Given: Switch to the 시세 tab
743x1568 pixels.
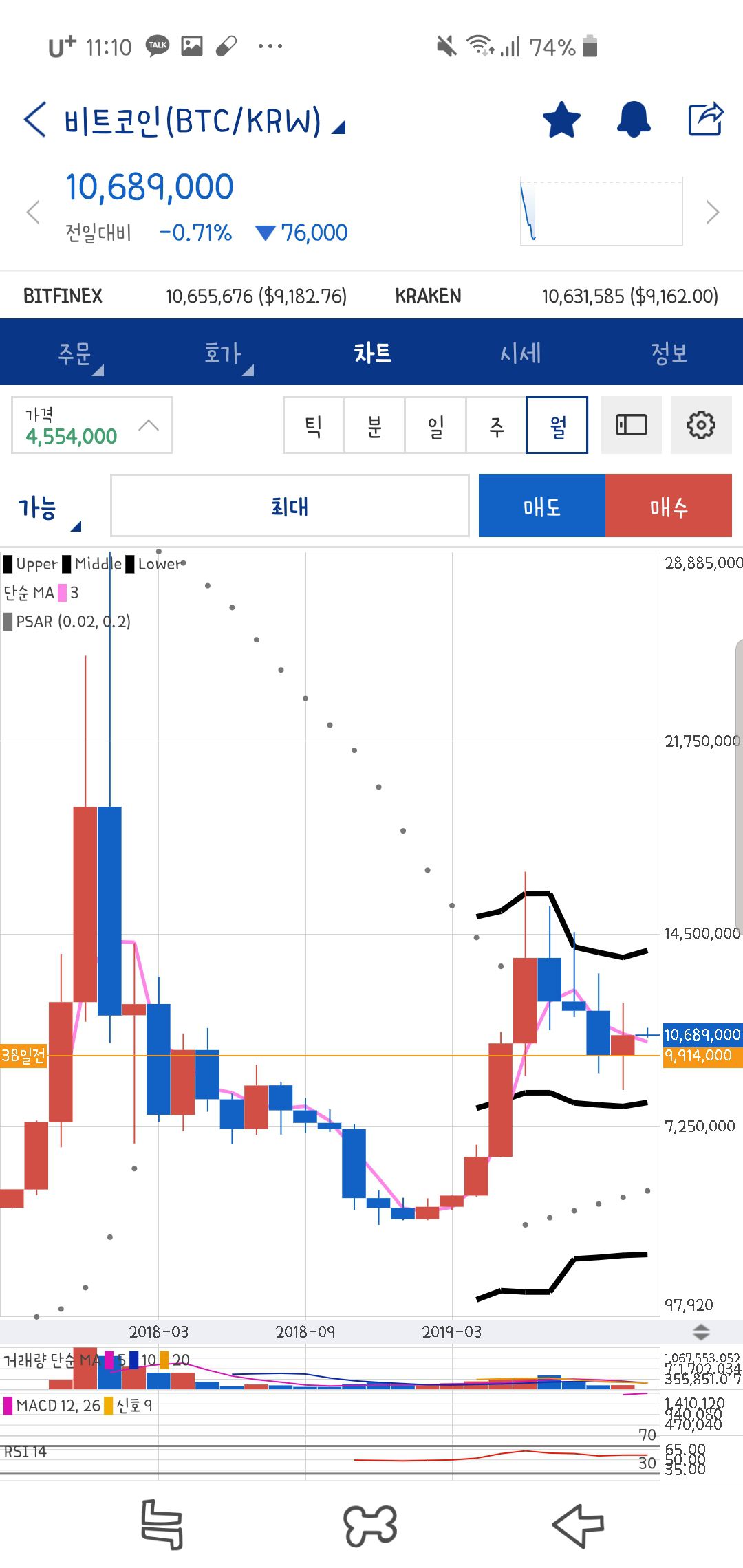Looking at the screenshot, I should pyautogui.click(x=521, y=352).
